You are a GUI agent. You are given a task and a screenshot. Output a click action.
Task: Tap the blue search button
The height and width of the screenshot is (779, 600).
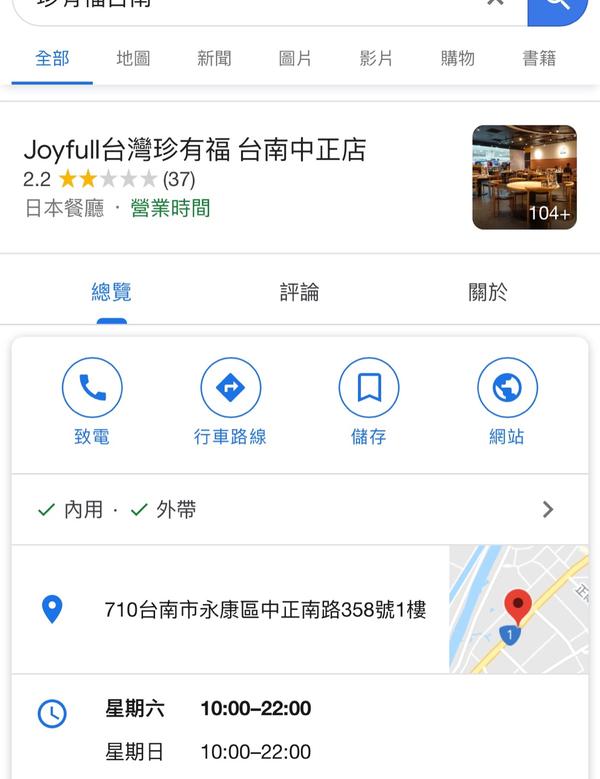point(558,8)
